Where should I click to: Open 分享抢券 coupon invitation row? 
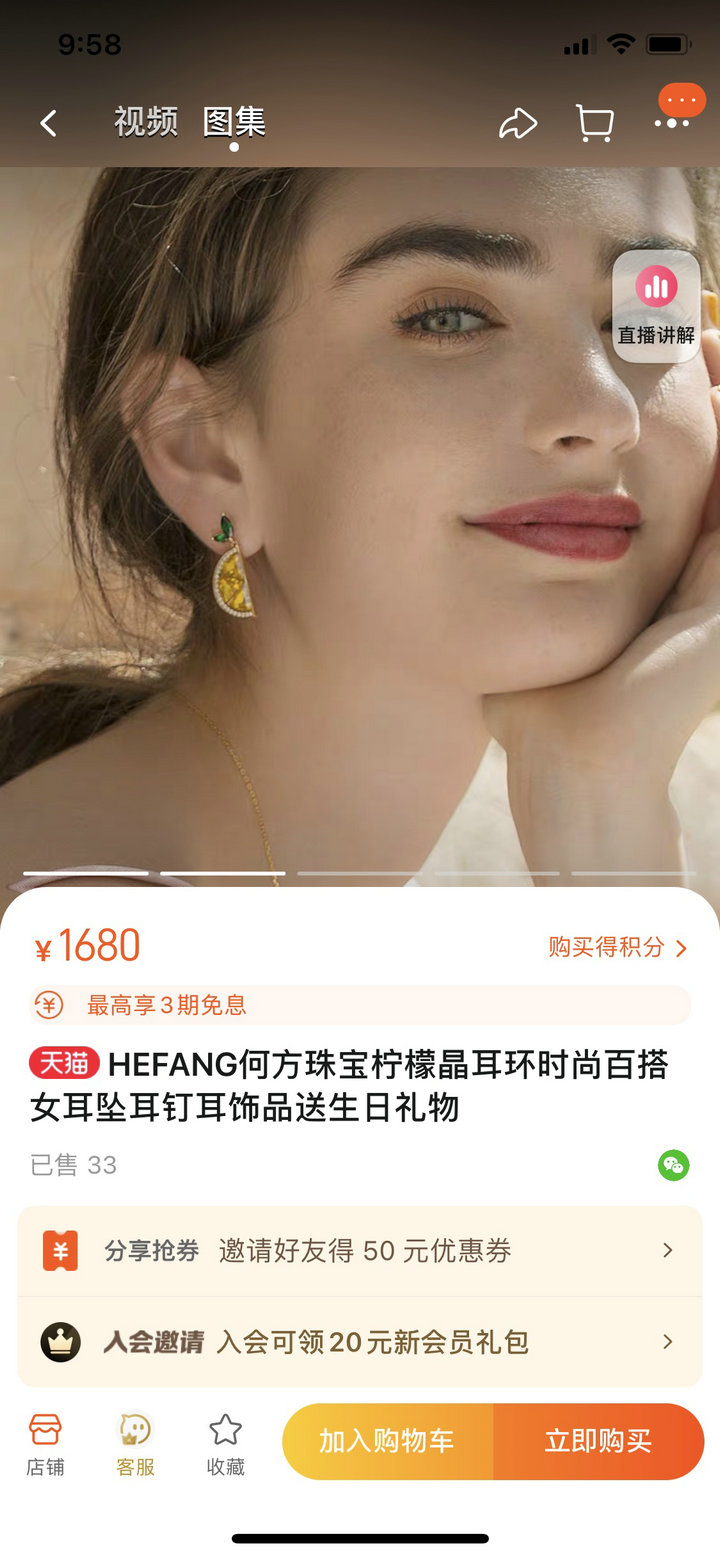point(360,1251)
